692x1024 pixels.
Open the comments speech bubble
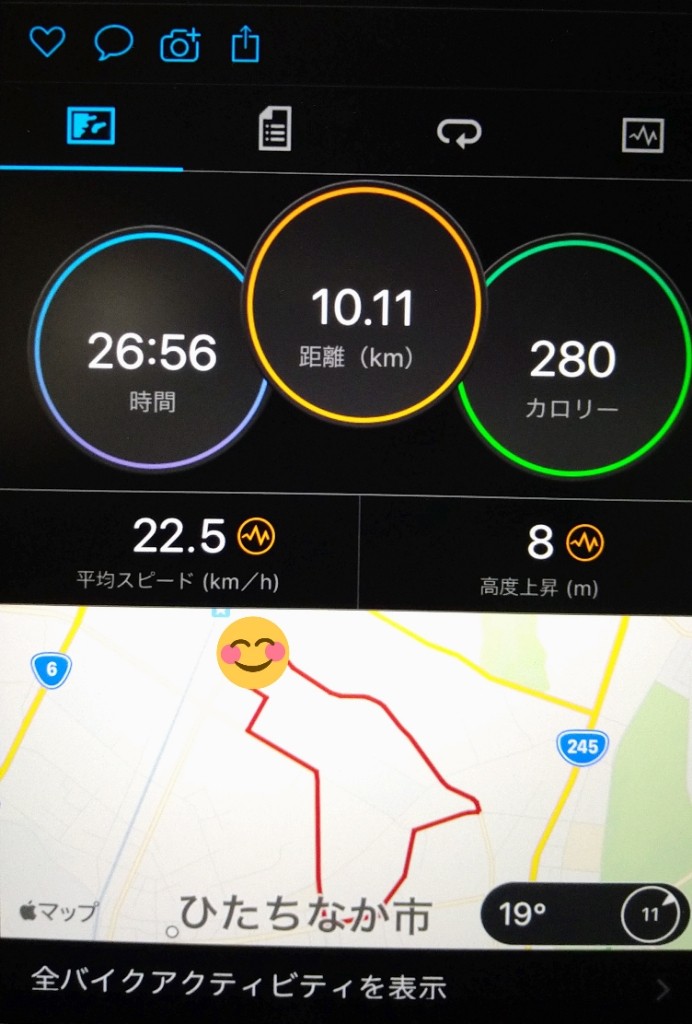(x=113, y=43)
